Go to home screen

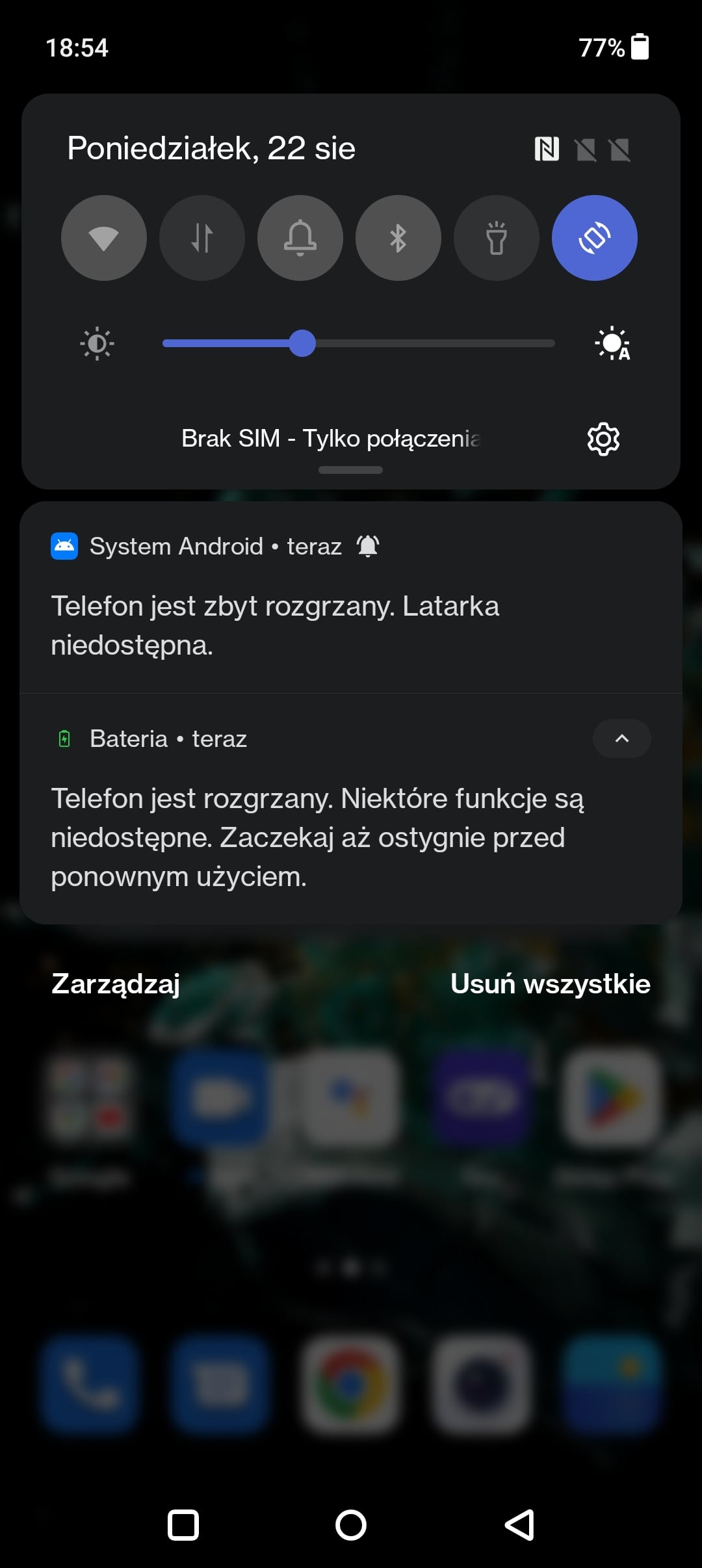point(351,1525)
